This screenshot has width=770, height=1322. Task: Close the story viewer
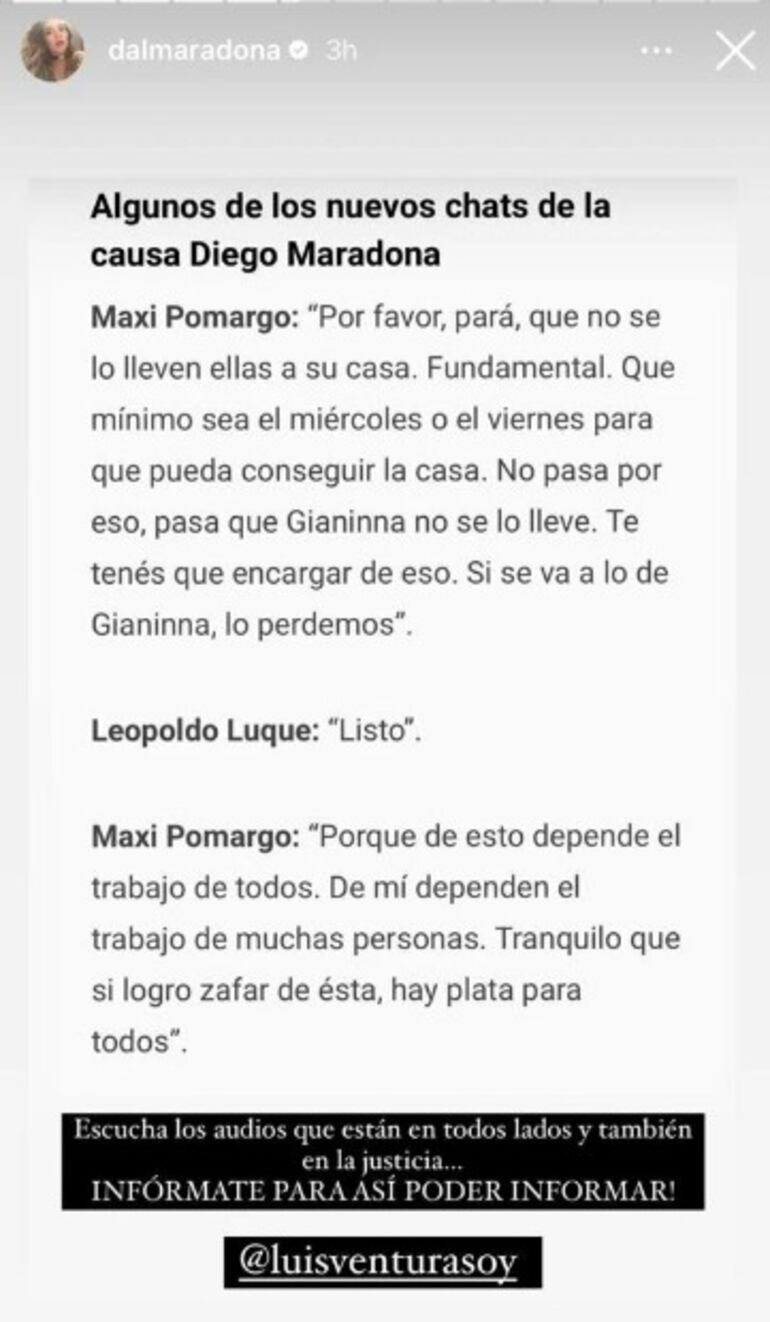click(x=735, y=50)
